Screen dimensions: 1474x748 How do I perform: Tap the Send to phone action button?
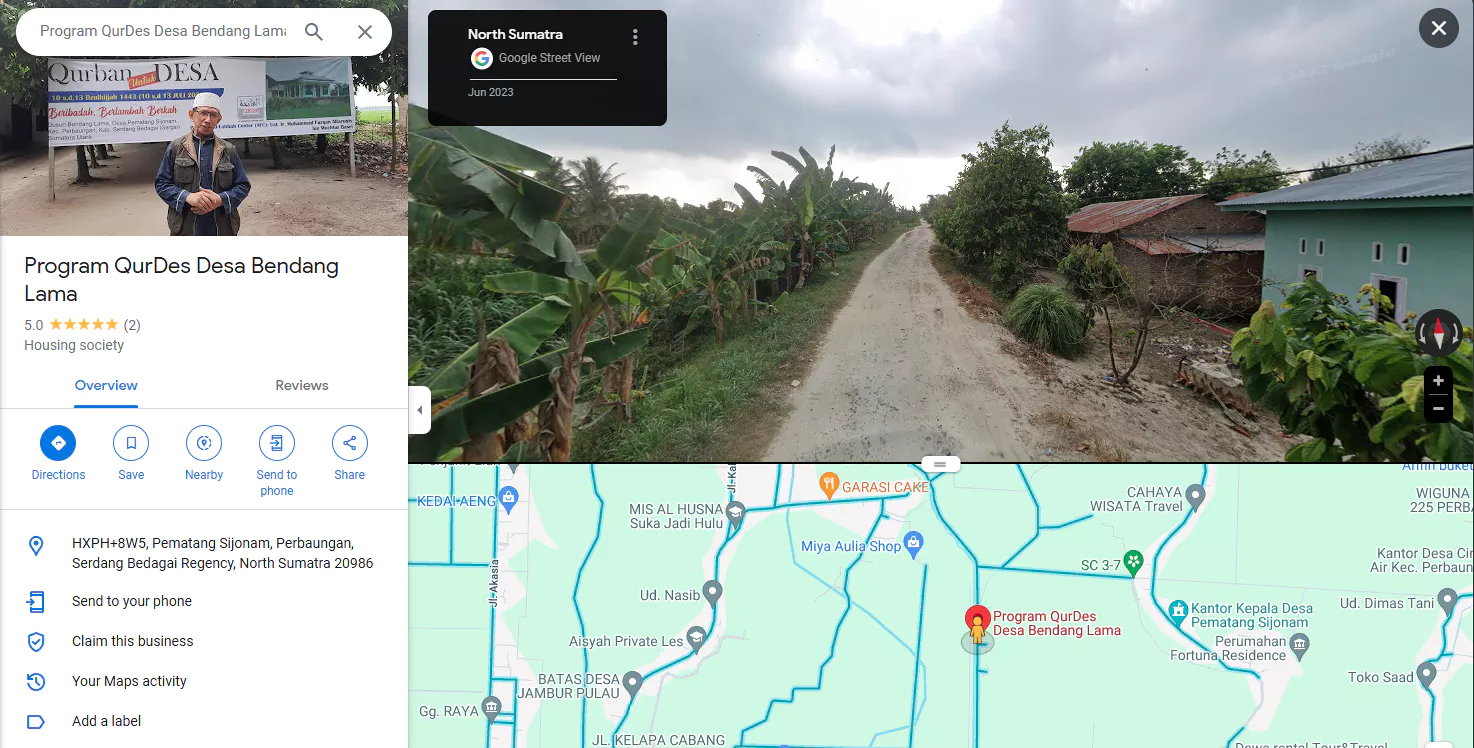[277, 443]
